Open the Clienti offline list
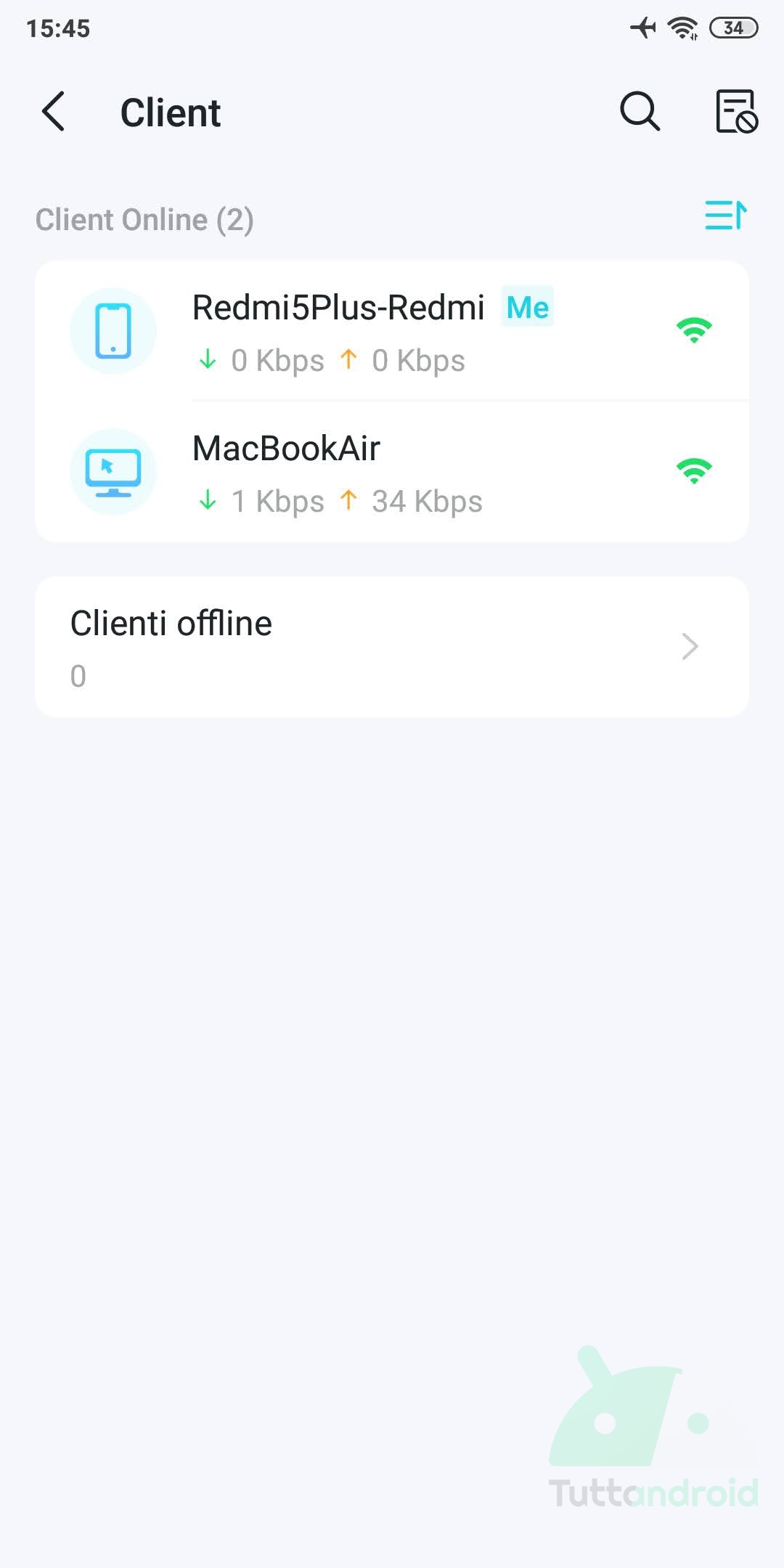Viewport: 784px width, 1568px height. click(x=392, y=647)
